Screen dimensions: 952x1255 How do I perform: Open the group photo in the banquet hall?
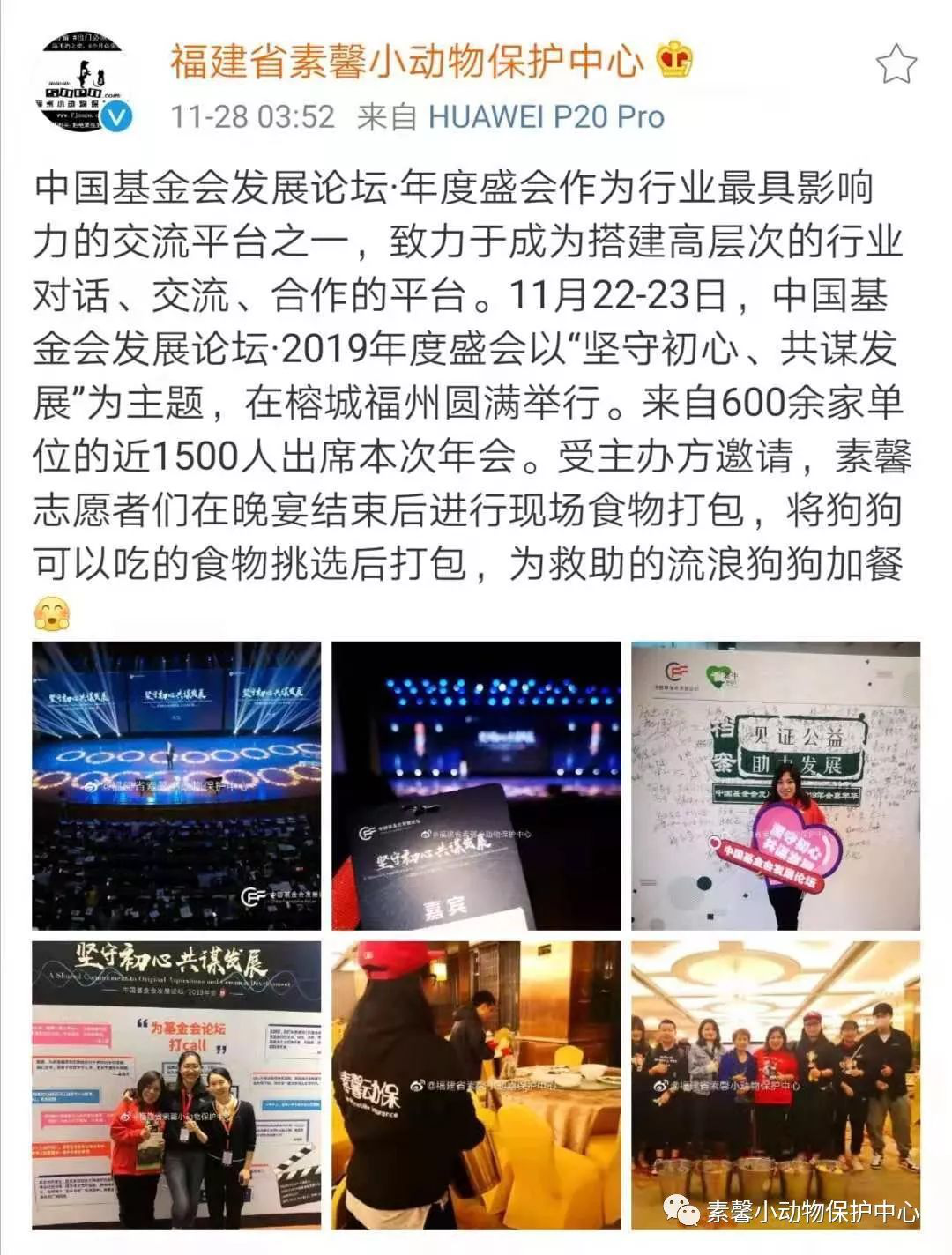coord(775,1085)
